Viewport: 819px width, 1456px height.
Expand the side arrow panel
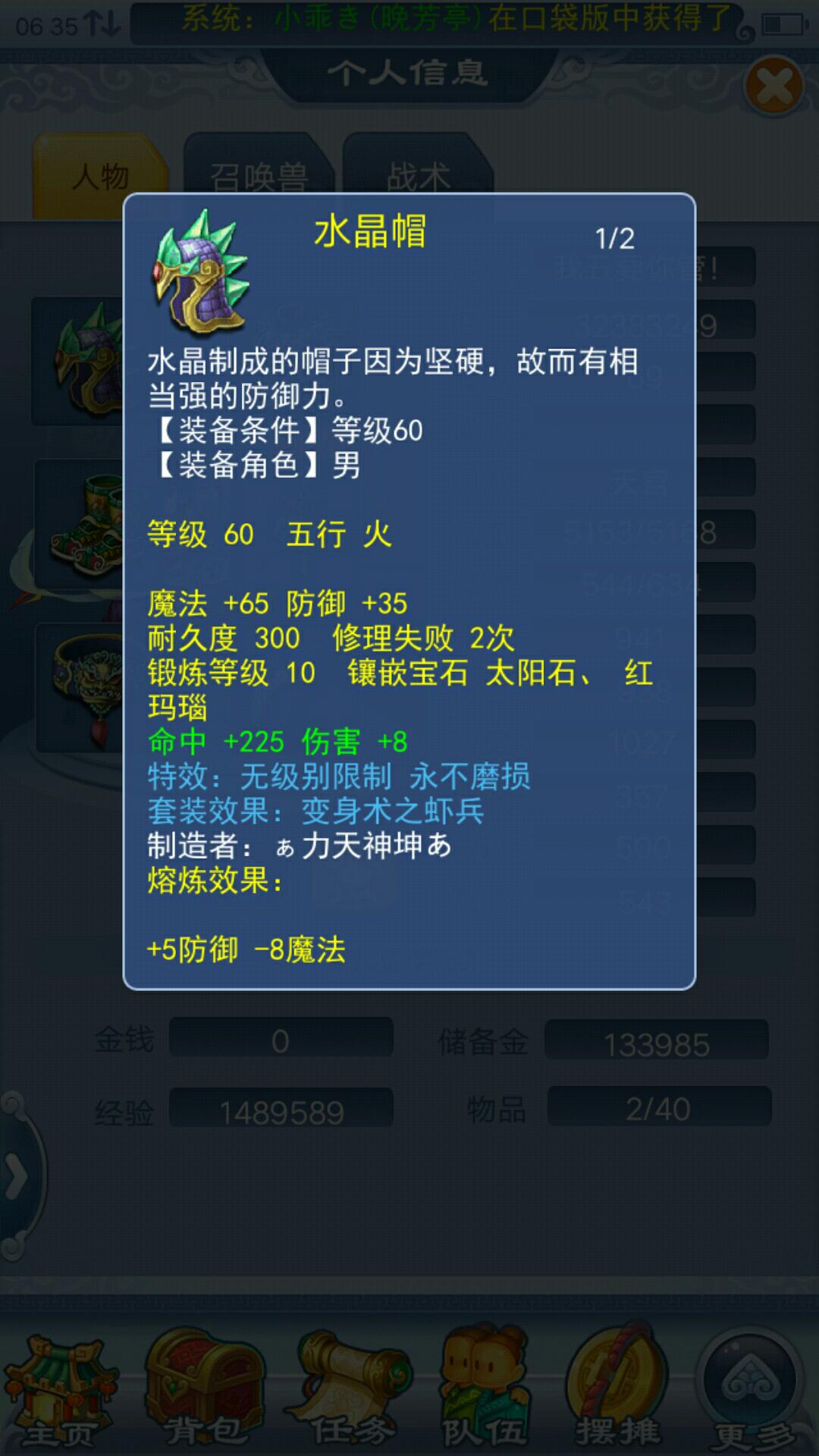coord(17,1177)
